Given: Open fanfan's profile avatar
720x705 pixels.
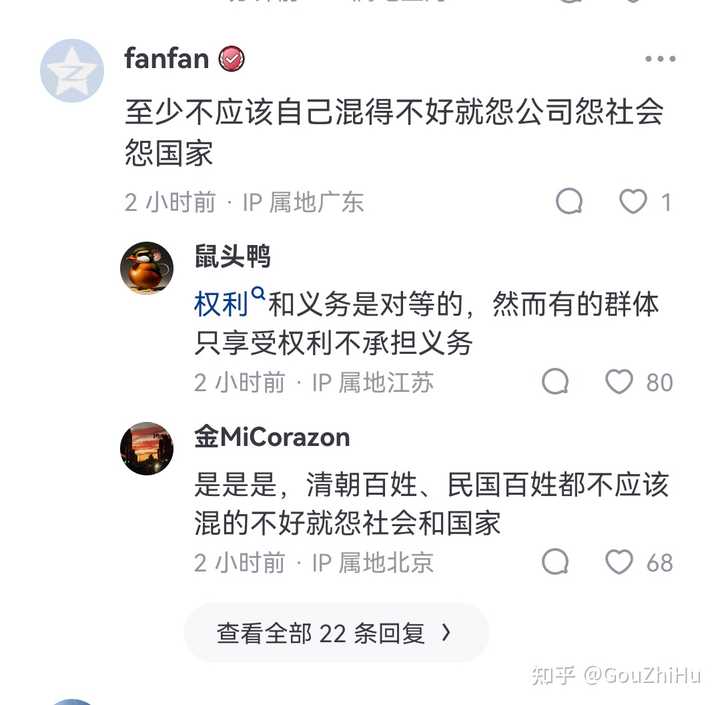Looking at the screenshot, I should coord(72,70).
